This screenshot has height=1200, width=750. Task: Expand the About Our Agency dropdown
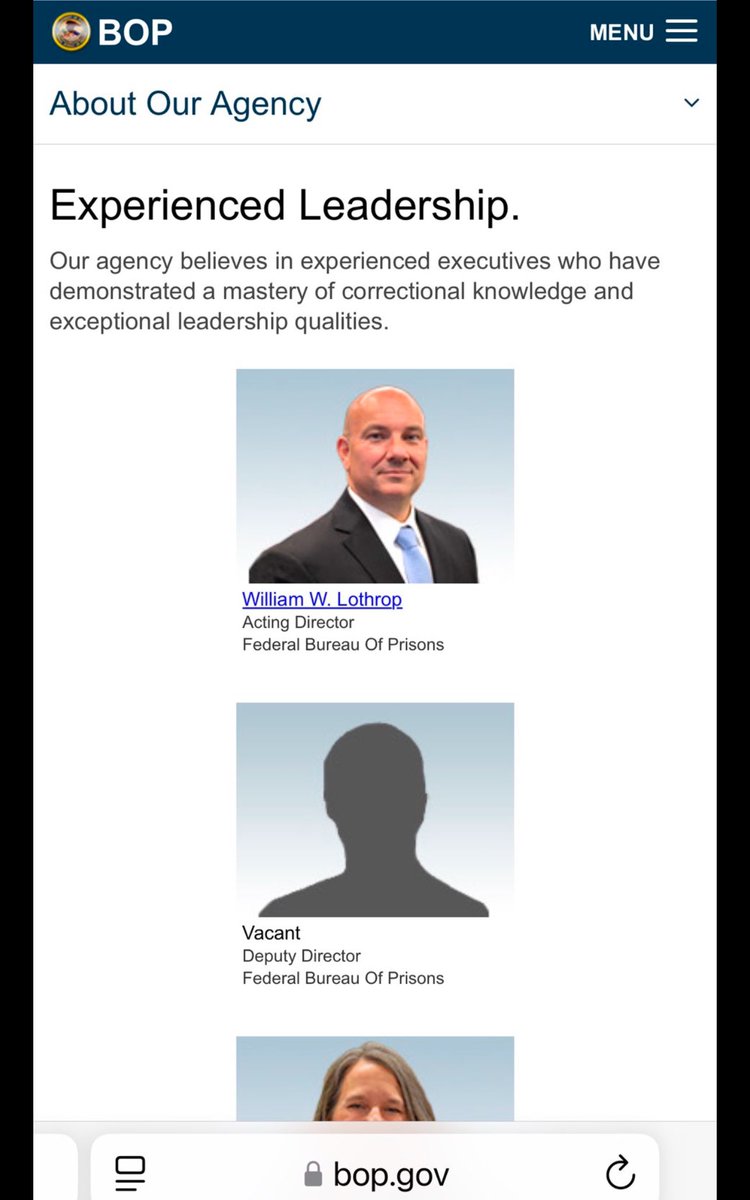691,103
